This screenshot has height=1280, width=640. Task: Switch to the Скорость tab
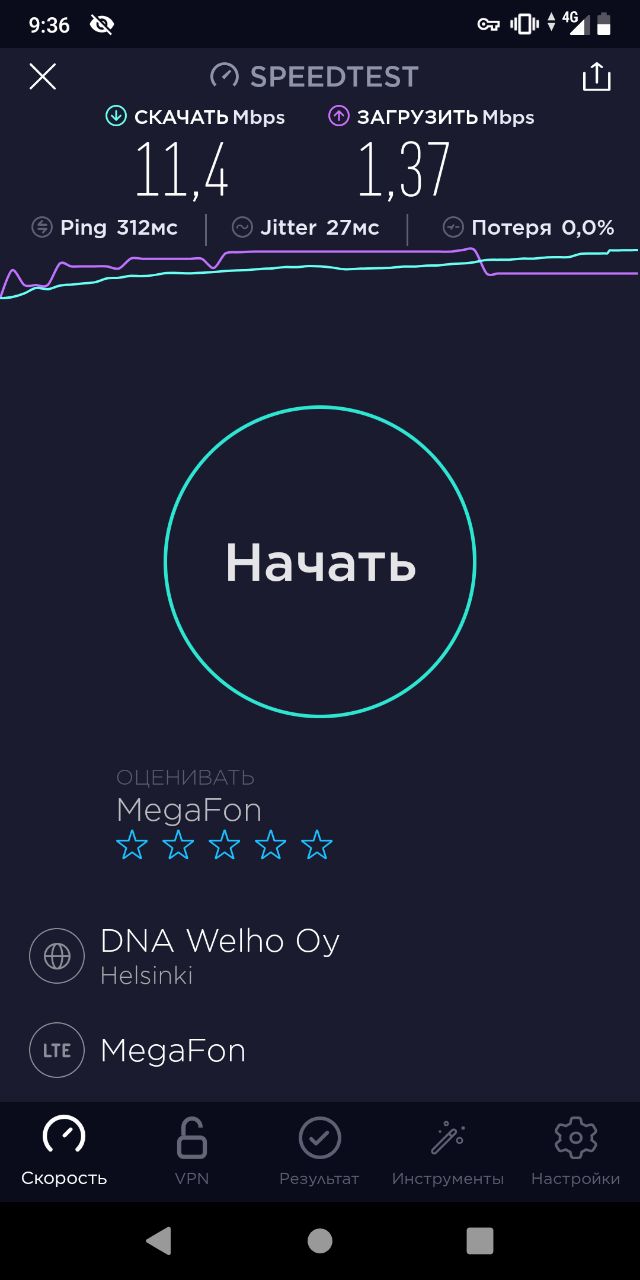[64, 1152]
